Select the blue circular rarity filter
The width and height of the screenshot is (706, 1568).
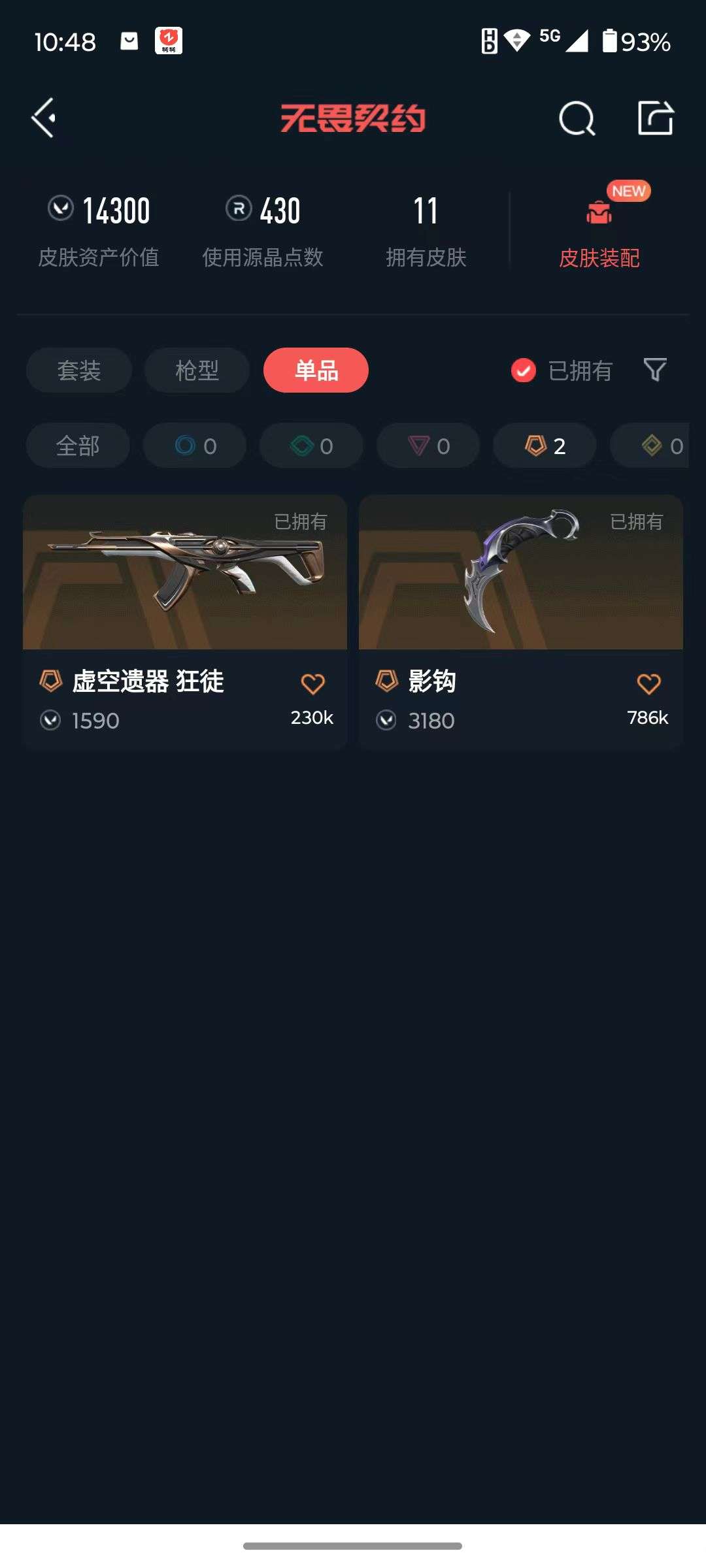pos(194,446)
